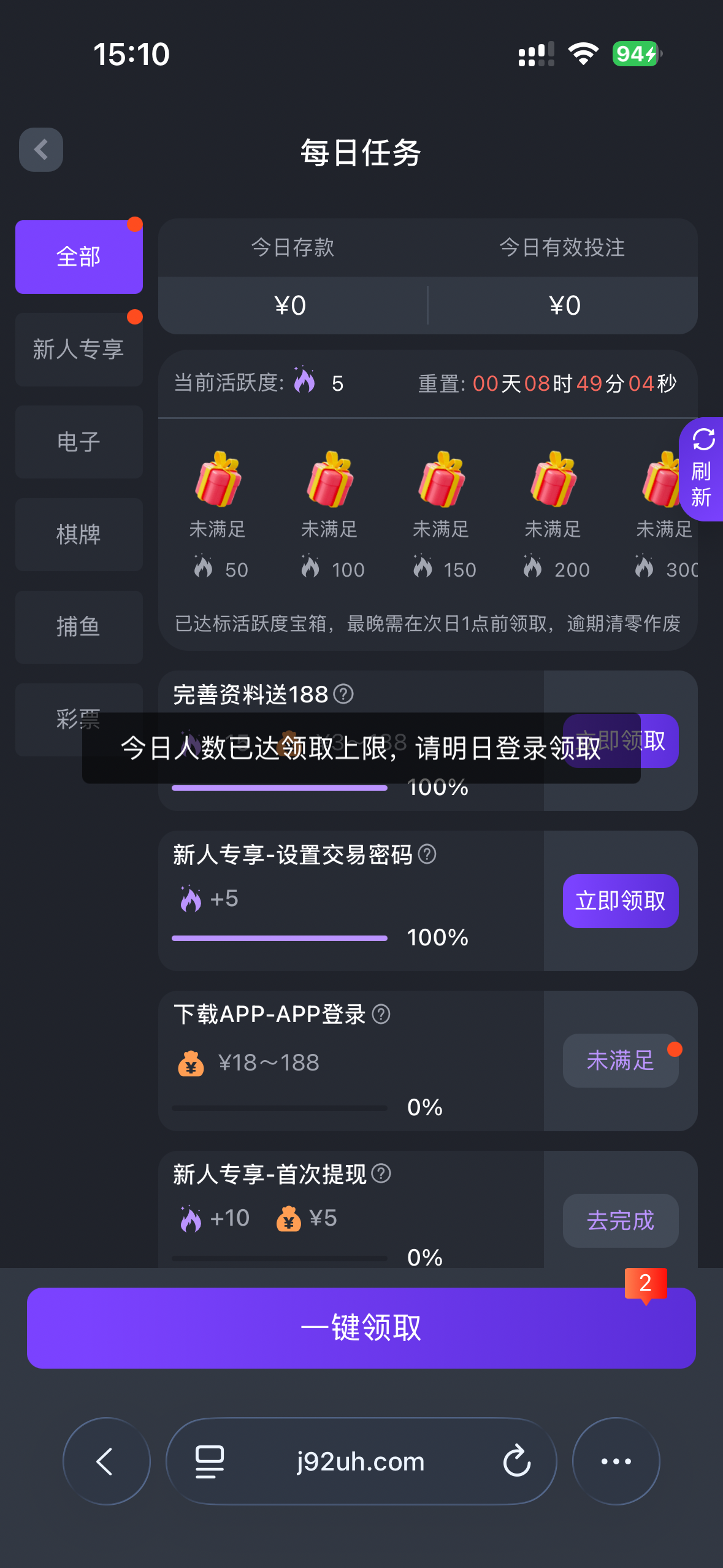View help for 设置交易密码 task

pyautogui.click(x=427, y=854)
